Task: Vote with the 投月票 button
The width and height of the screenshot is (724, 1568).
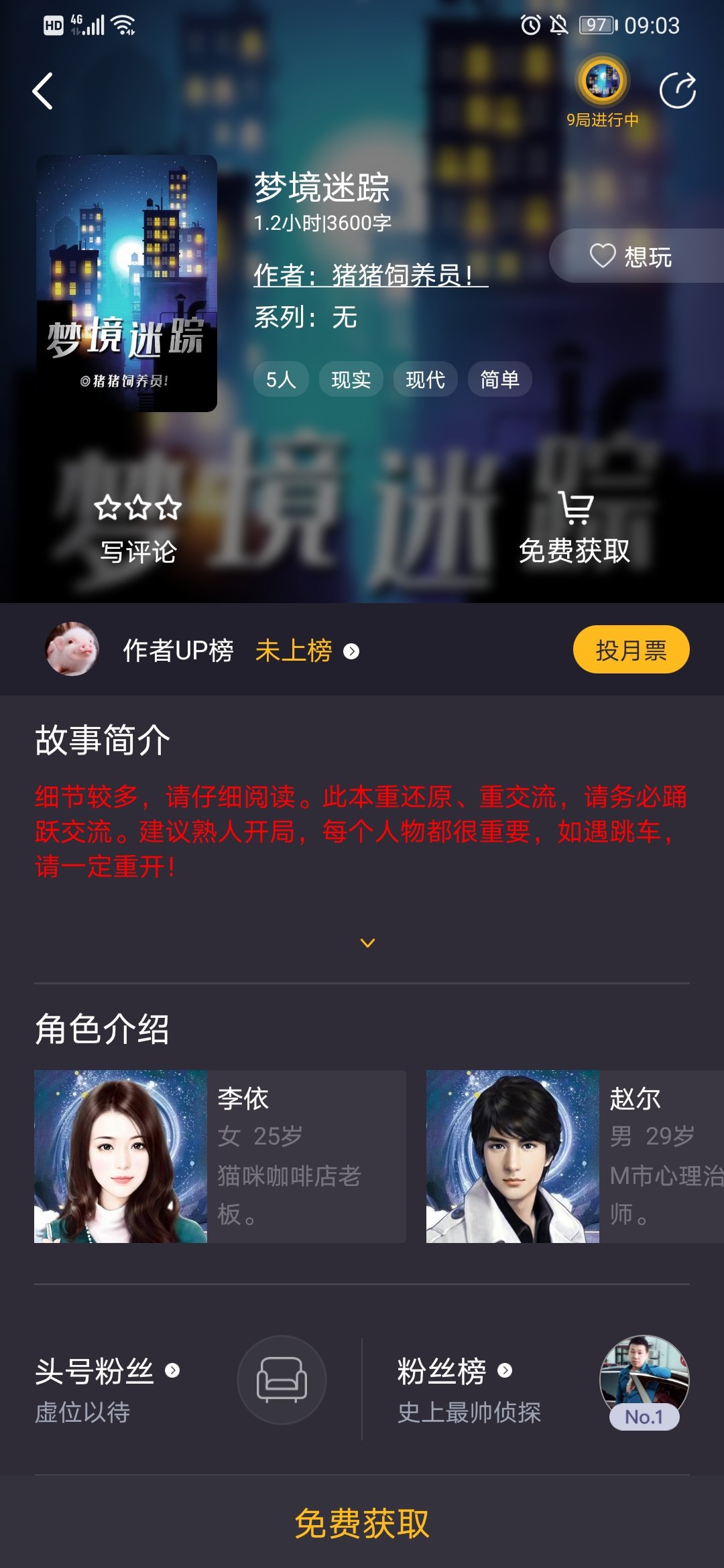Action: [x=630, y=650]
